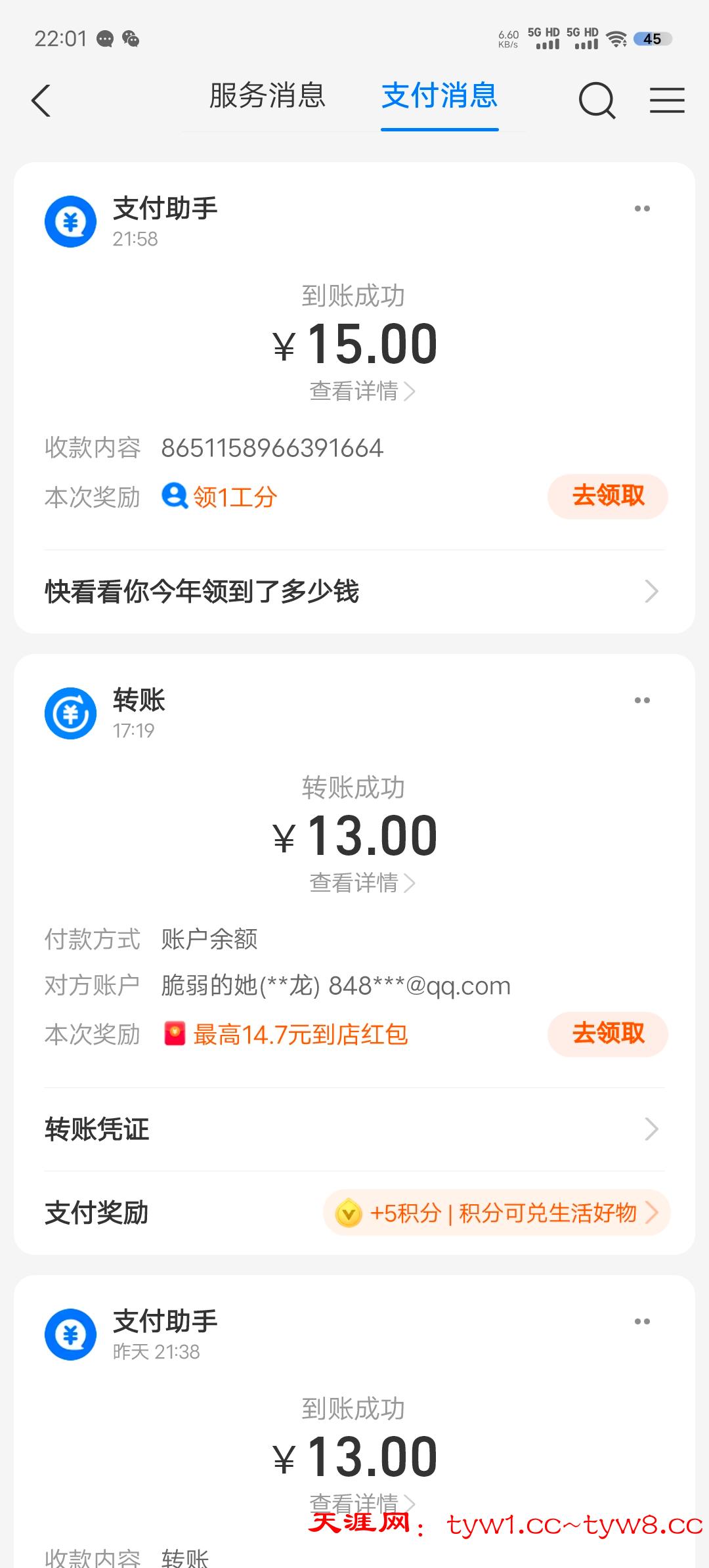Open the +5积分 支付奖励 chip

496,1213
